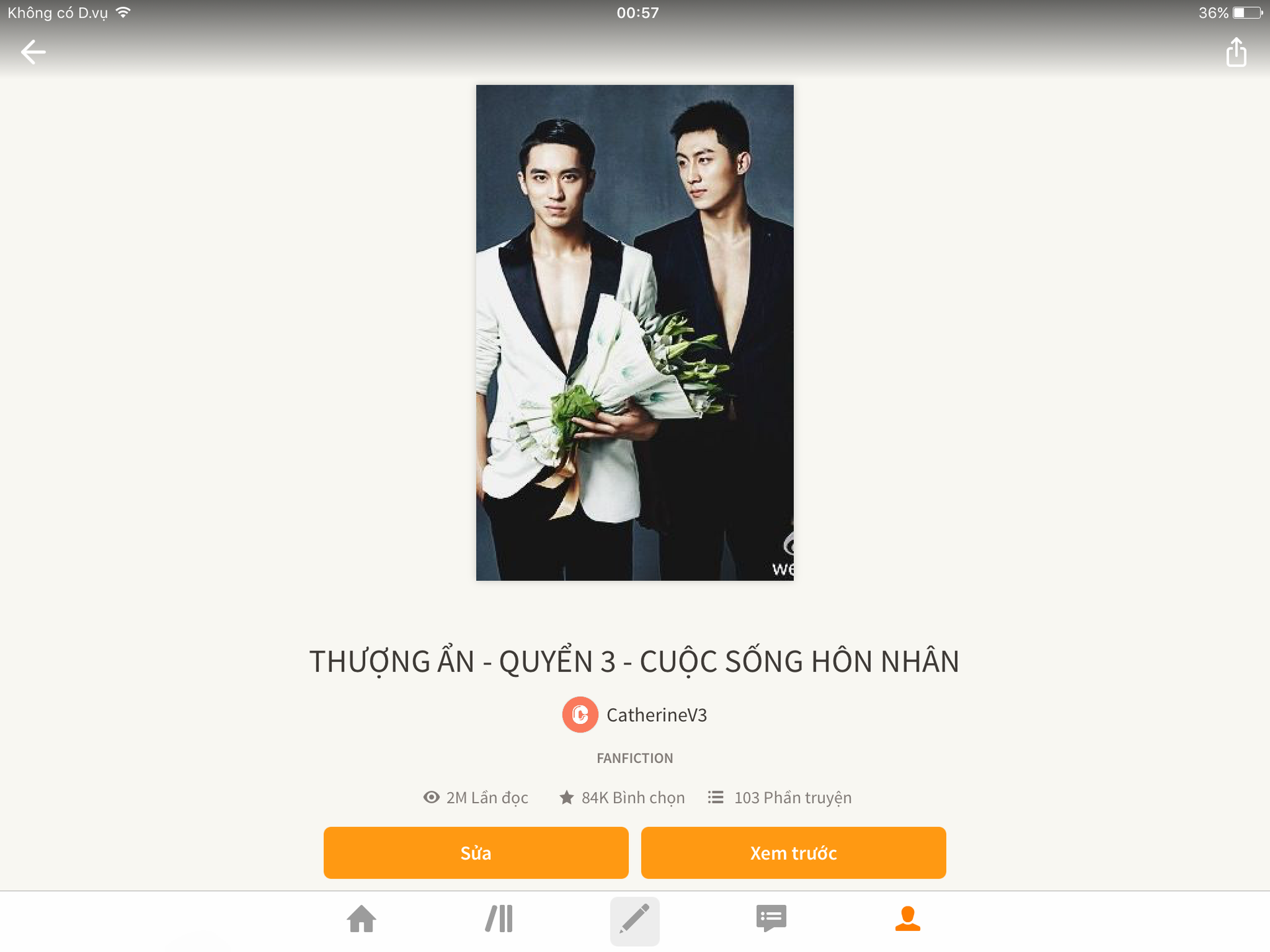Switch to the Profile tab

[908, 919]
